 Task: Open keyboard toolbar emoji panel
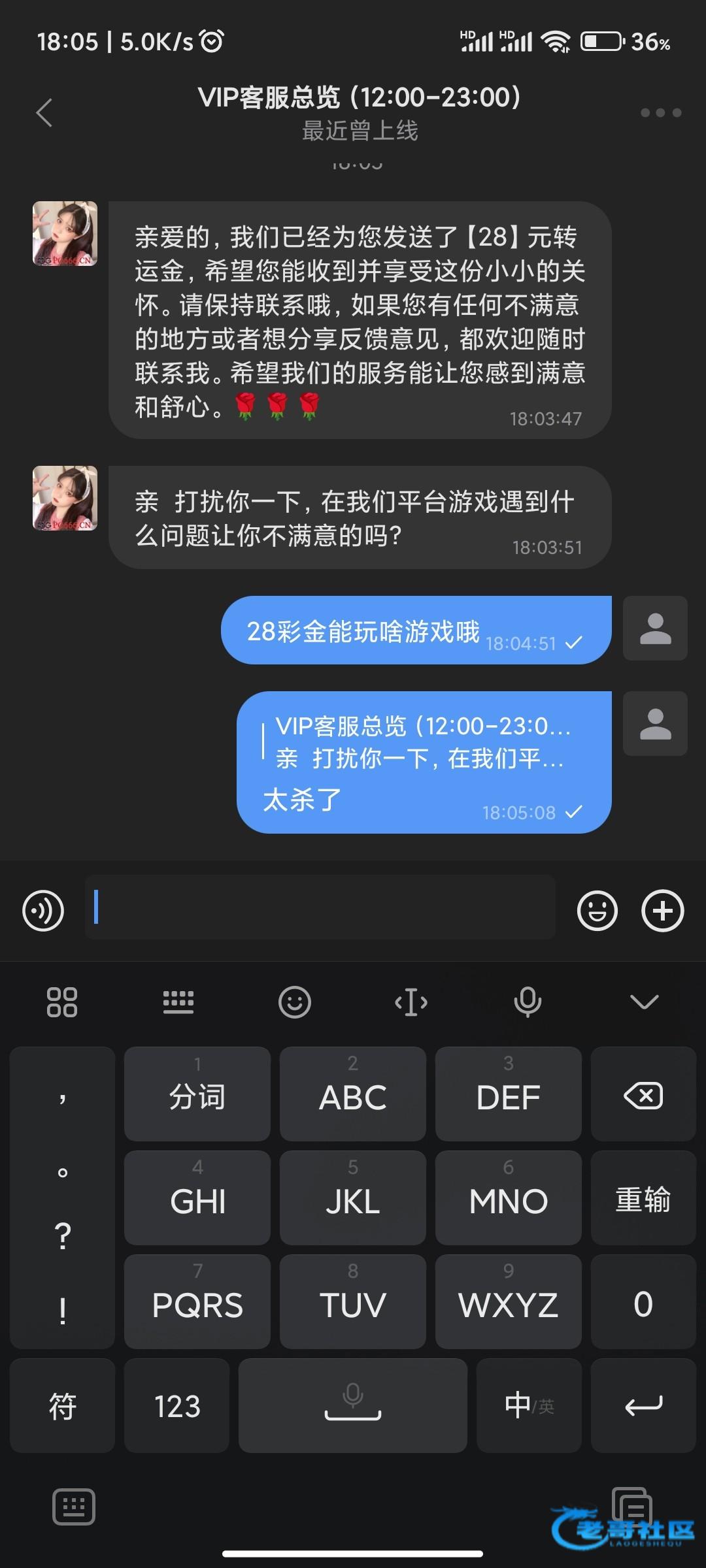click(x=295, y=1002)
